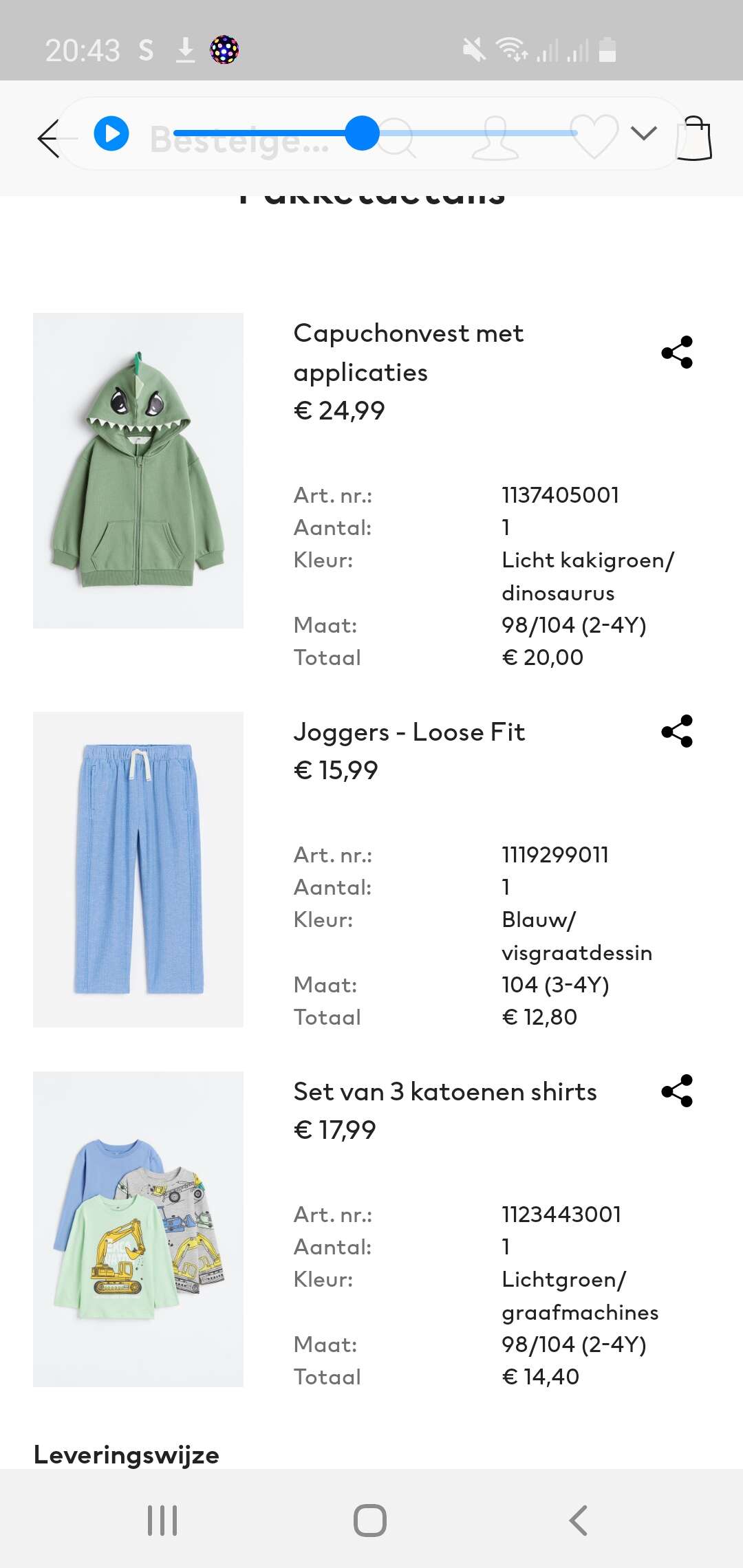This screenshot has width=743, height=1568.
Task: Tap the blue progress slider knob
Action: pos(362,133)
